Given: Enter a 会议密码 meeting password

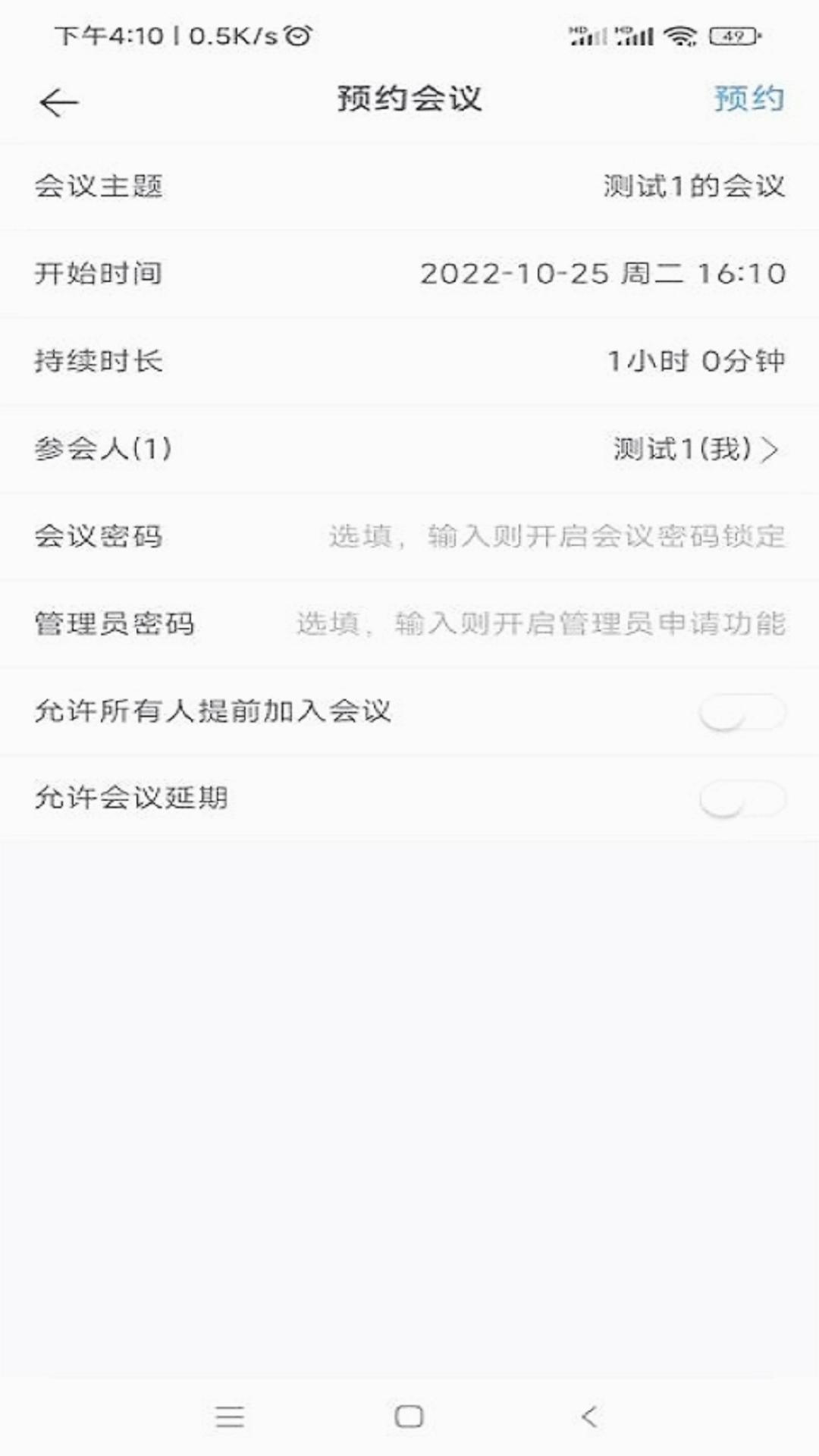Looking at the screenshot, I should click(409, 536).
